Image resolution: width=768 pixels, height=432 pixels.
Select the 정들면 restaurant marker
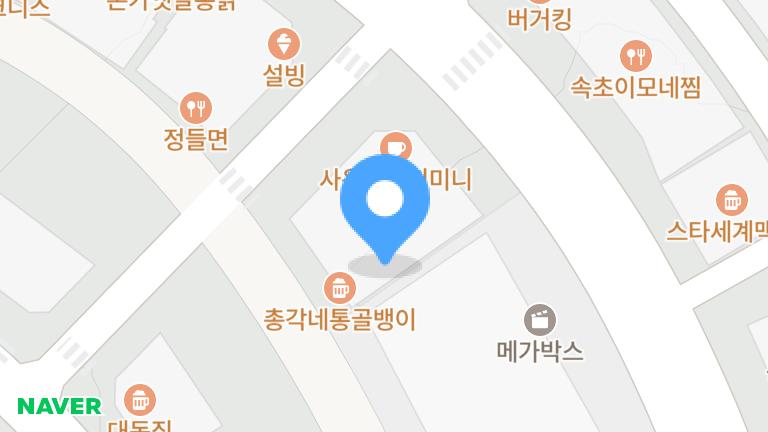(196, 108)
